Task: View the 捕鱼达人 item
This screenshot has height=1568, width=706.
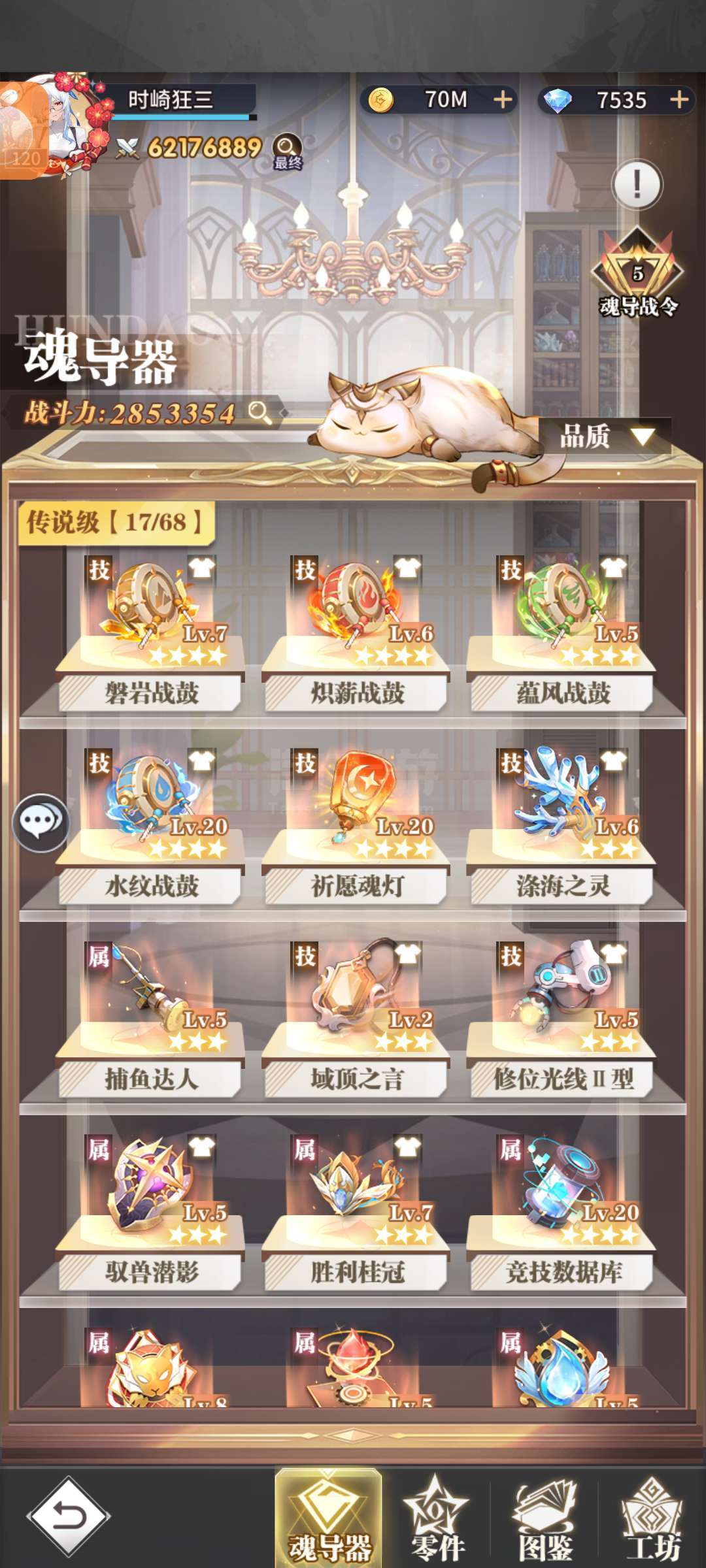Action: click(151, 1018)
